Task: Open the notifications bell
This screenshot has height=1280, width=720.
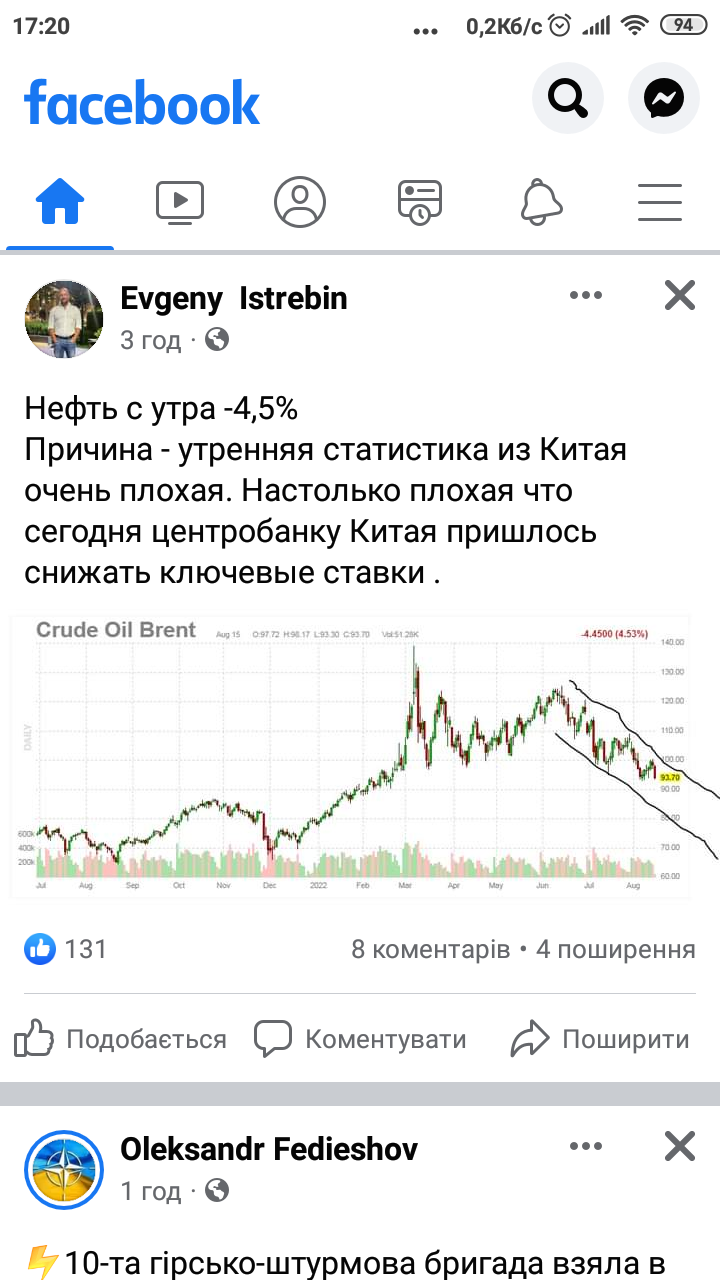Action: 540,202
